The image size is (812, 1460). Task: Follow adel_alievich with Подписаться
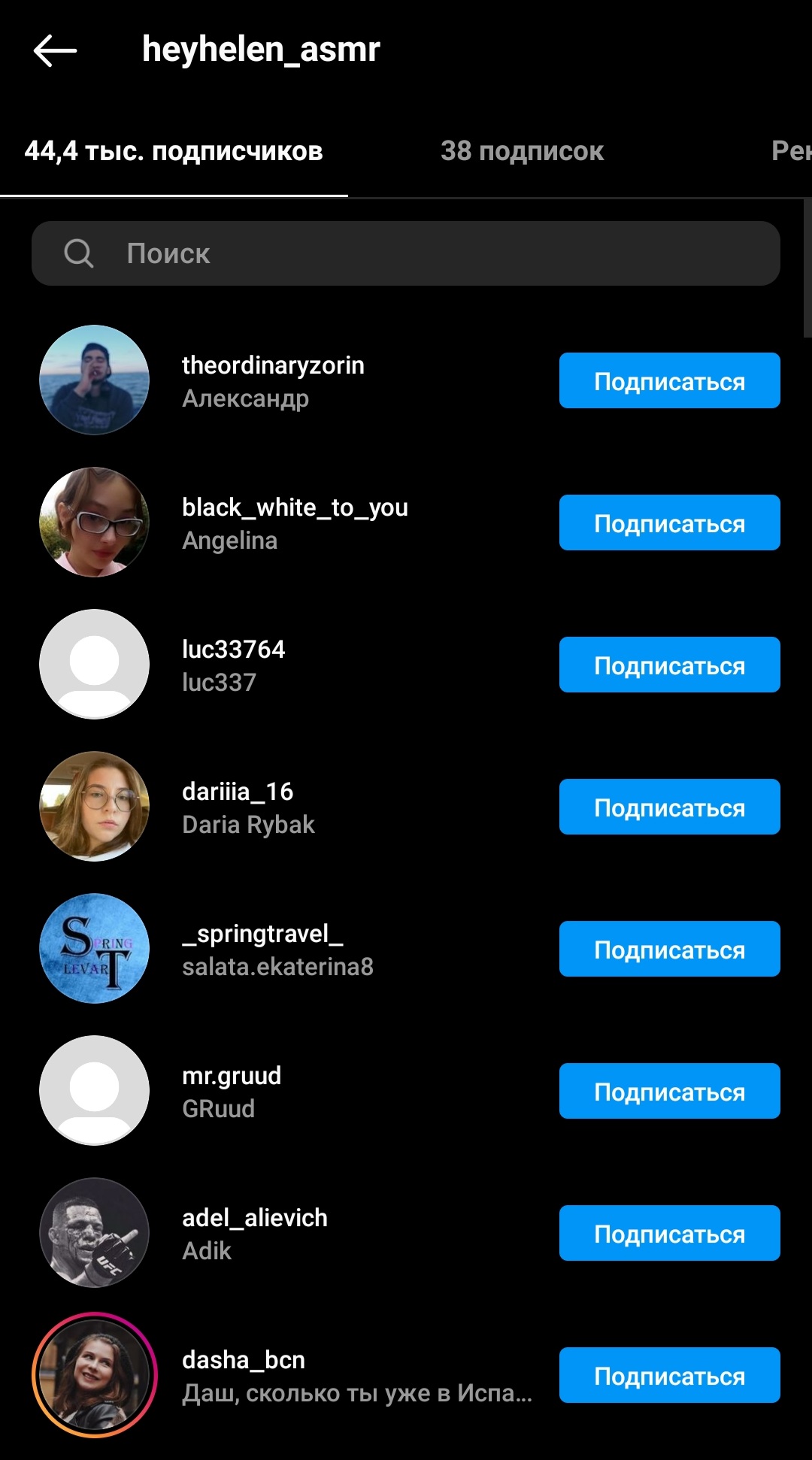pos(669,1234)
